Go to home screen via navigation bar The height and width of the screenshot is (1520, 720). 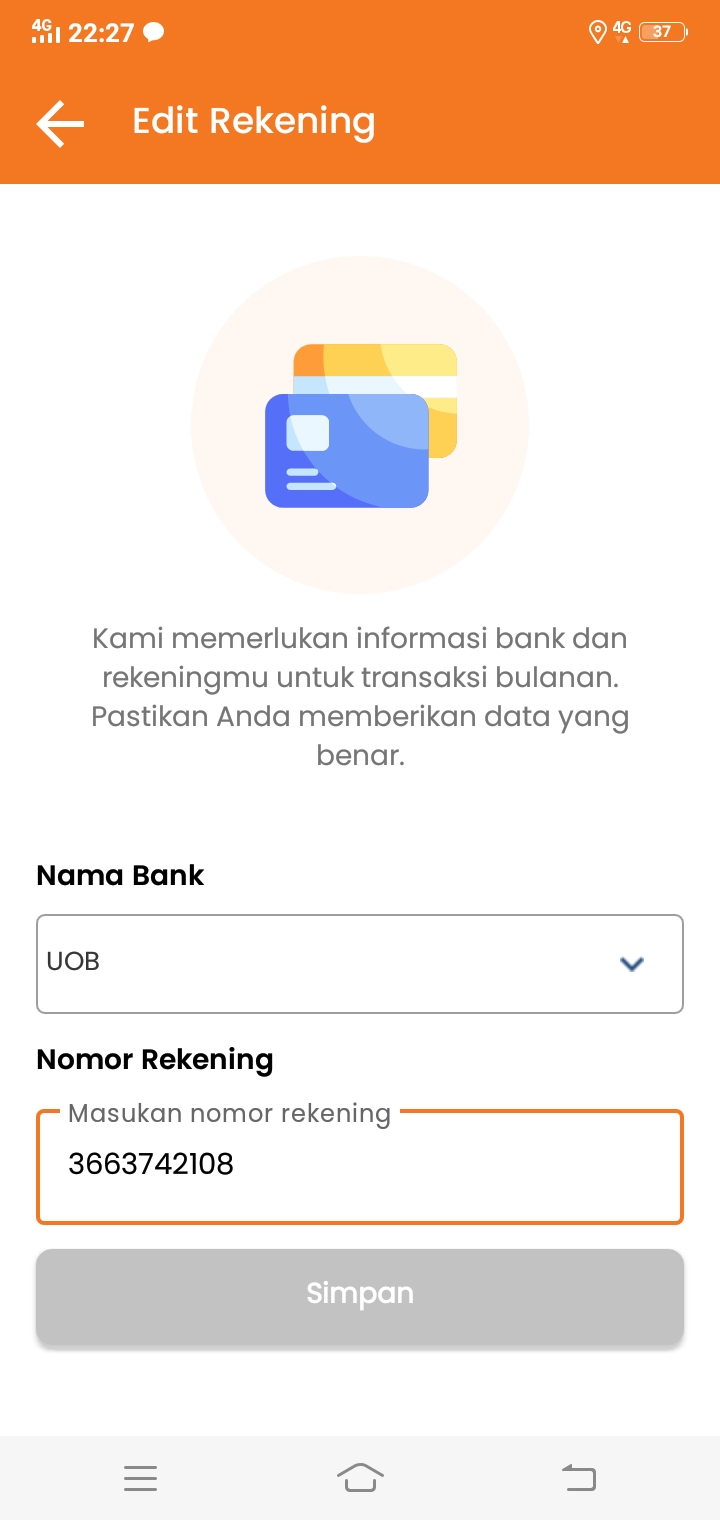click(x=360, y=1477)
